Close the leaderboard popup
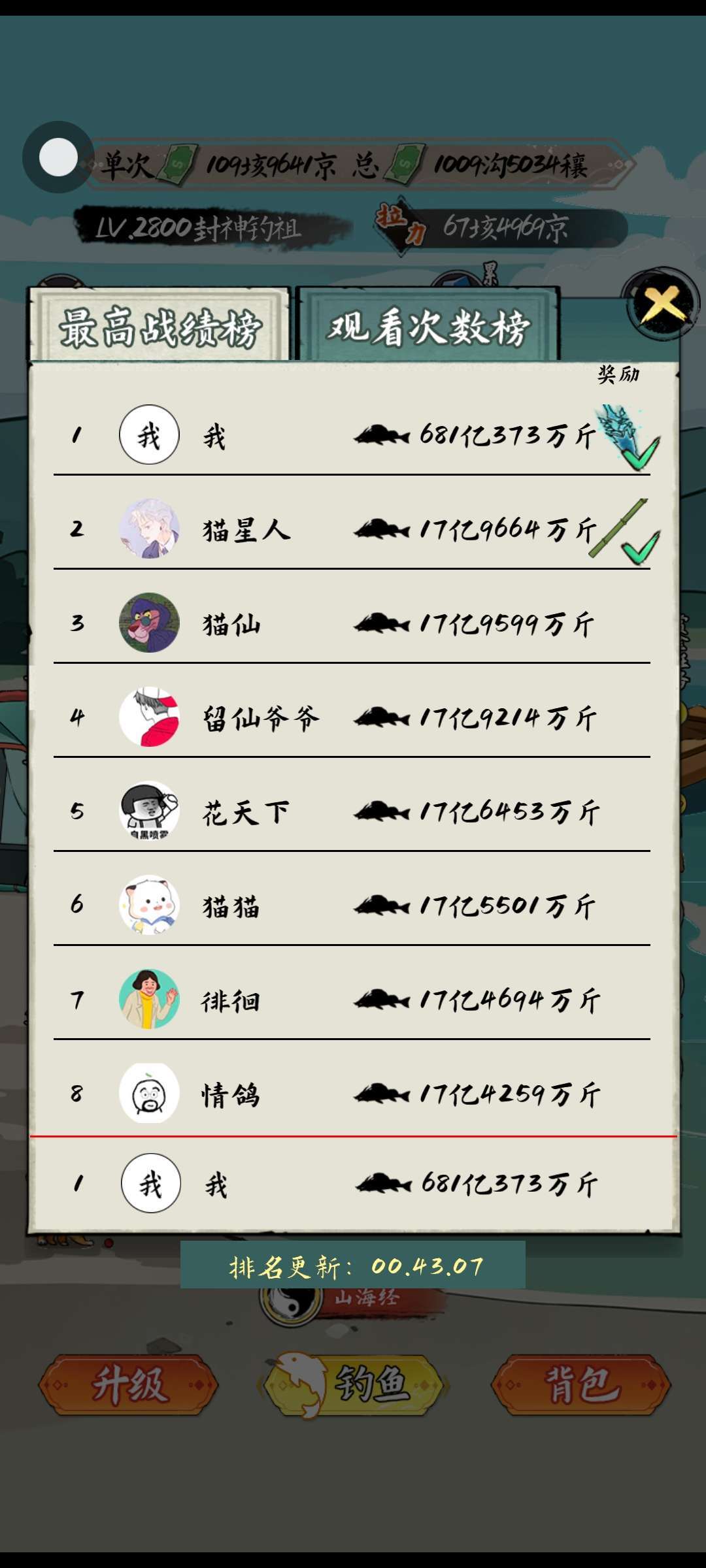 pyautogui.click(x=662, y=304)
